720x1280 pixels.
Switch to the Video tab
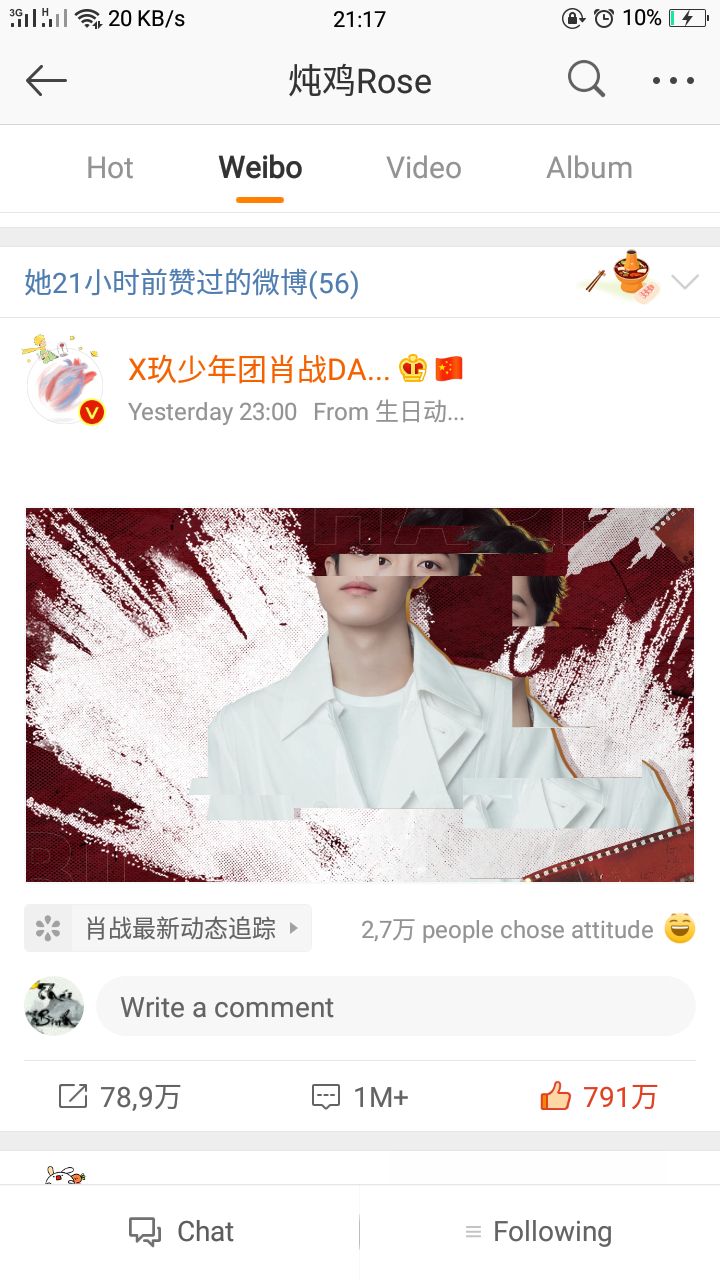click(424, 168)
